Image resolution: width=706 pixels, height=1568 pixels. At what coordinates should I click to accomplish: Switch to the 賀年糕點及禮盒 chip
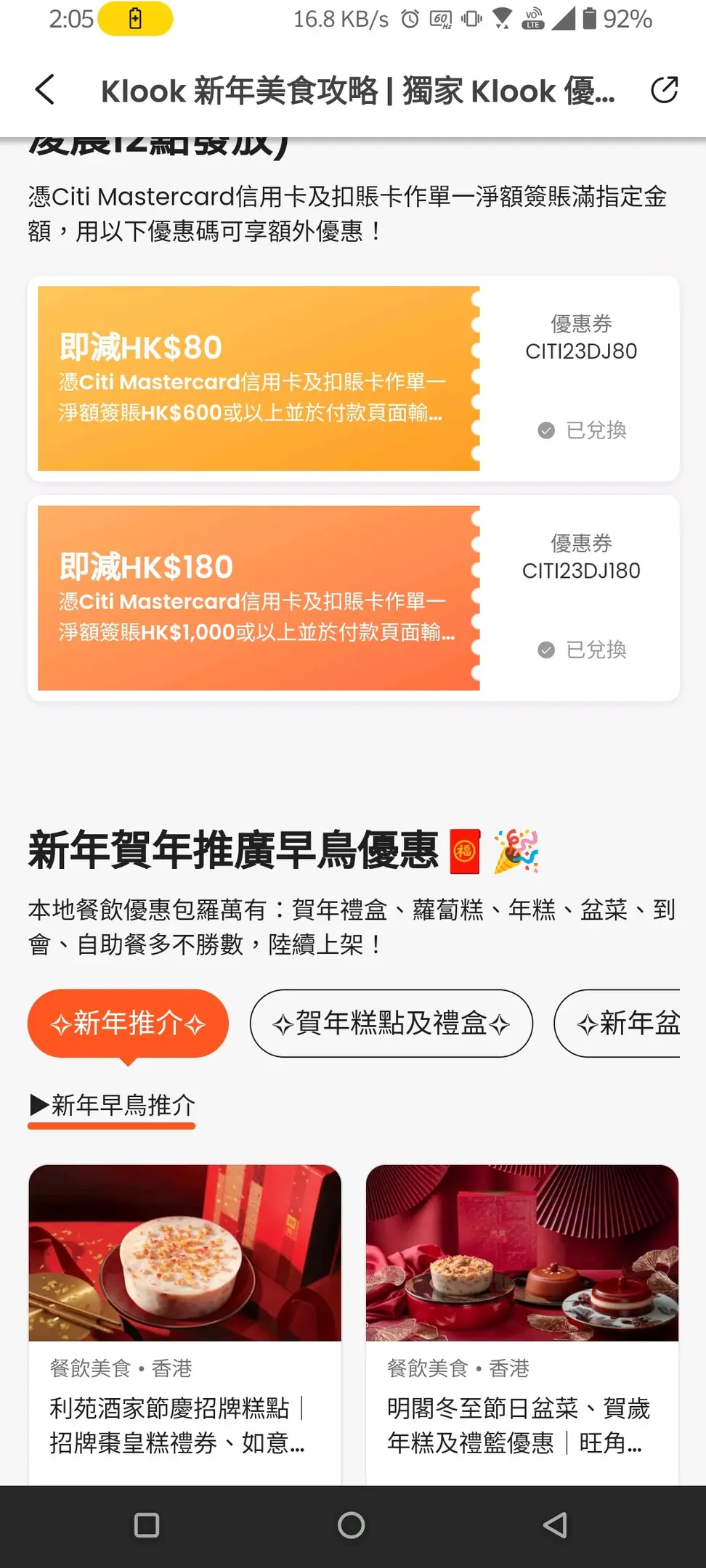click(391, 1023)
